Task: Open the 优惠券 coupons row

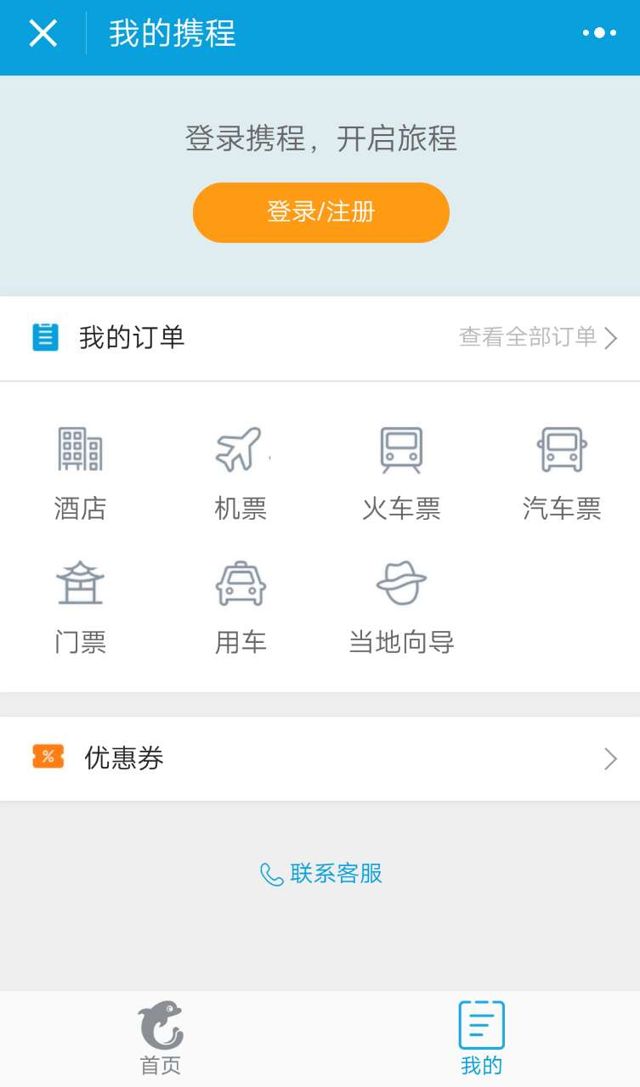Action: coord(320,758)
